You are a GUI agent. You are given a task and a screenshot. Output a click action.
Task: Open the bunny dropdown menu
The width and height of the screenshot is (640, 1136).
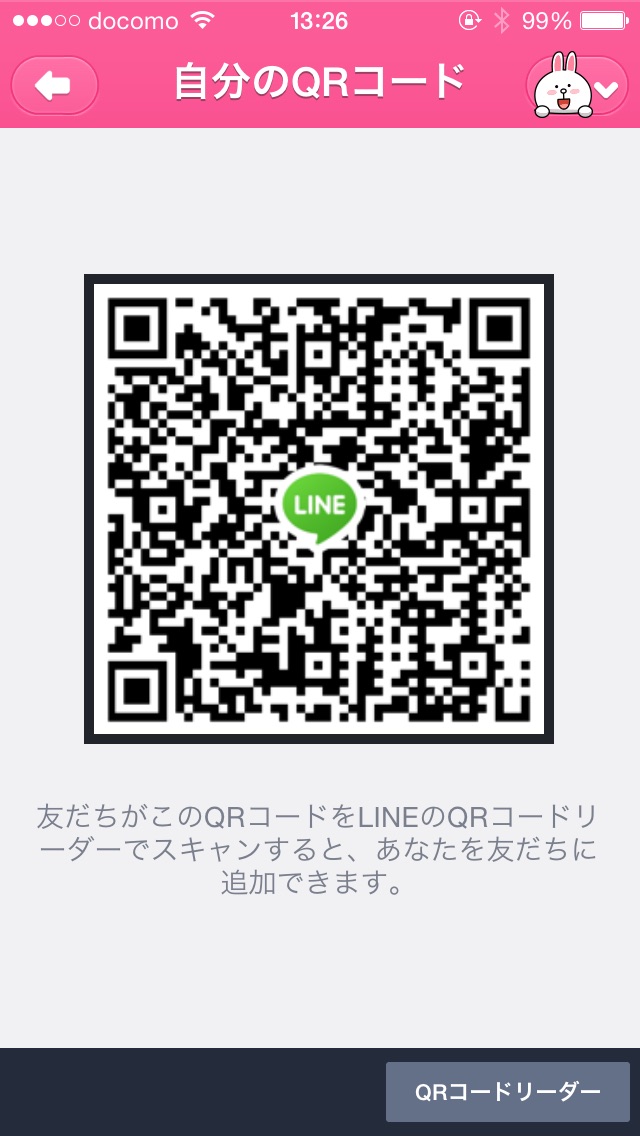[x=578, y=85]
